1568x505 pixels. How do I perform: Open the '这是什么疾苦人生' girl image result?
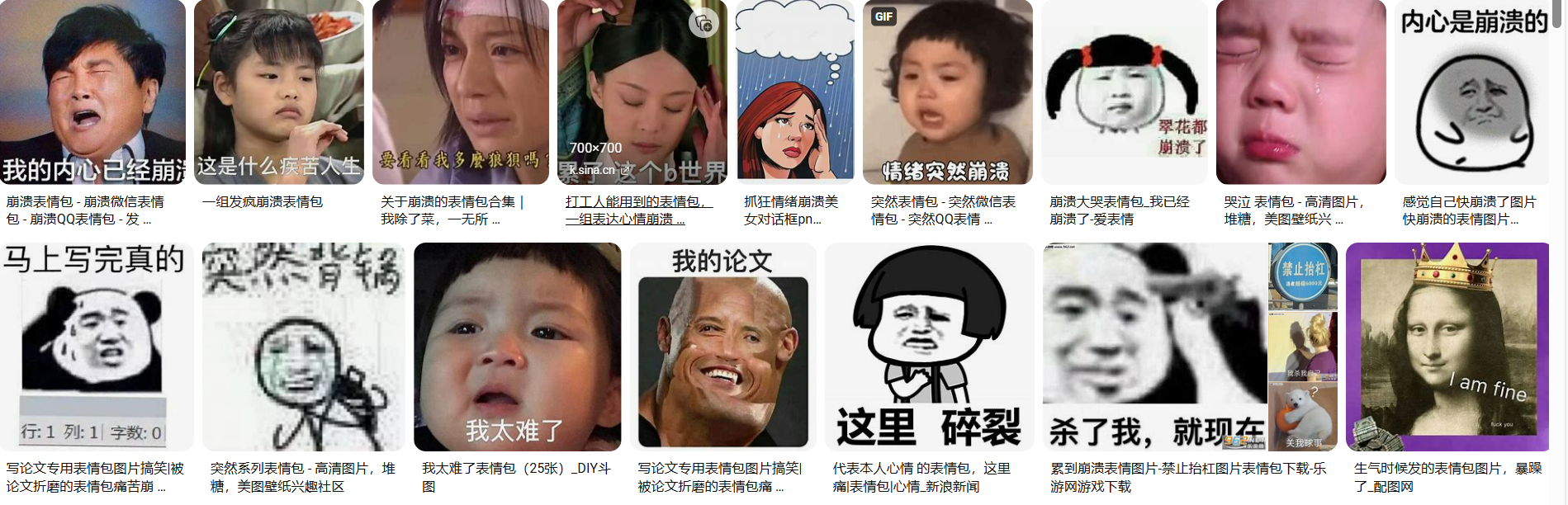[x=279, y=92]
